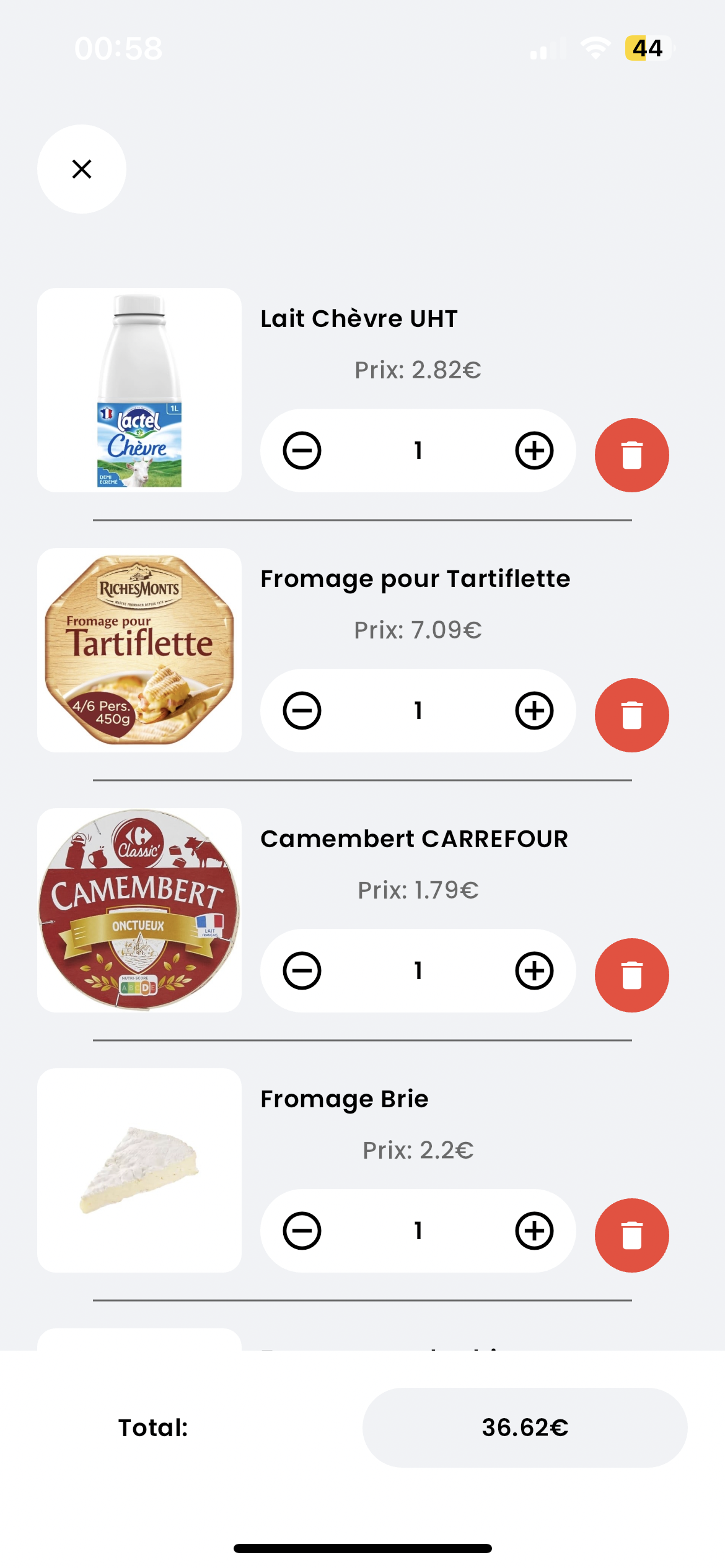Open the Camembert CARREFOUR product image

pos(139,910)
